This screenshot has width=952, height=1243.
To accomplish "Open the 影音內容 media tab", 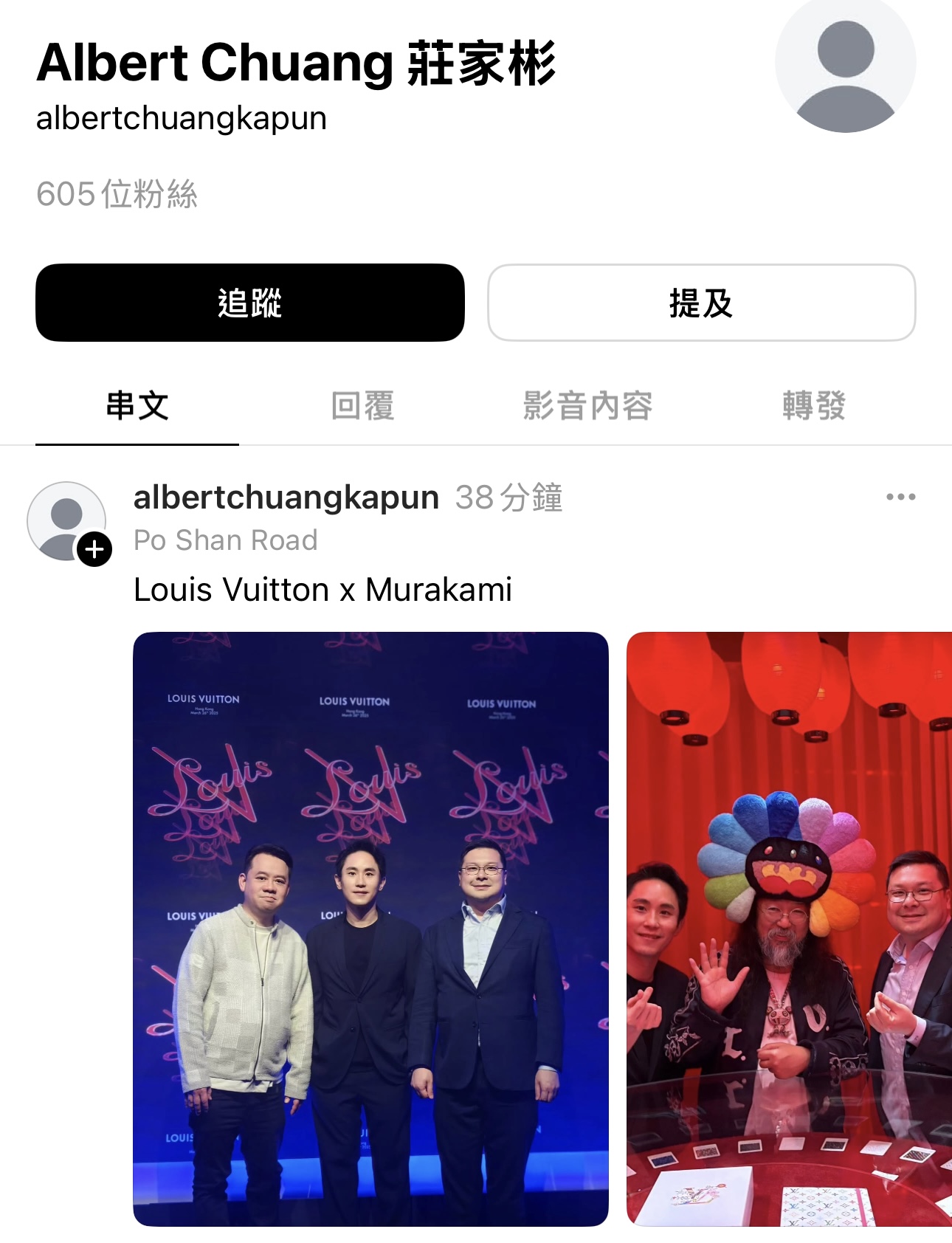I will point(587,406).
